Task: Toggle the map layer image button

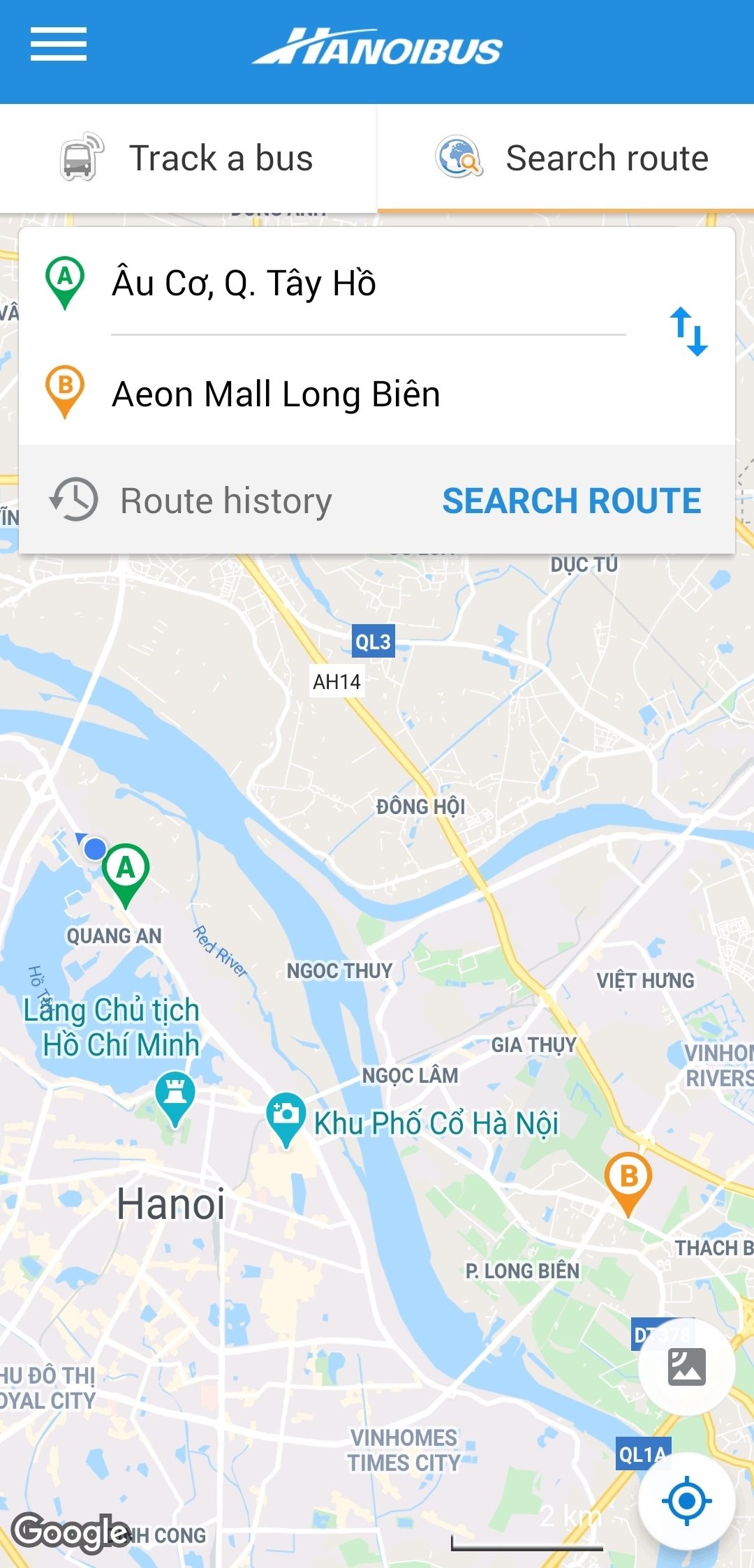Action: [687, 1366]
